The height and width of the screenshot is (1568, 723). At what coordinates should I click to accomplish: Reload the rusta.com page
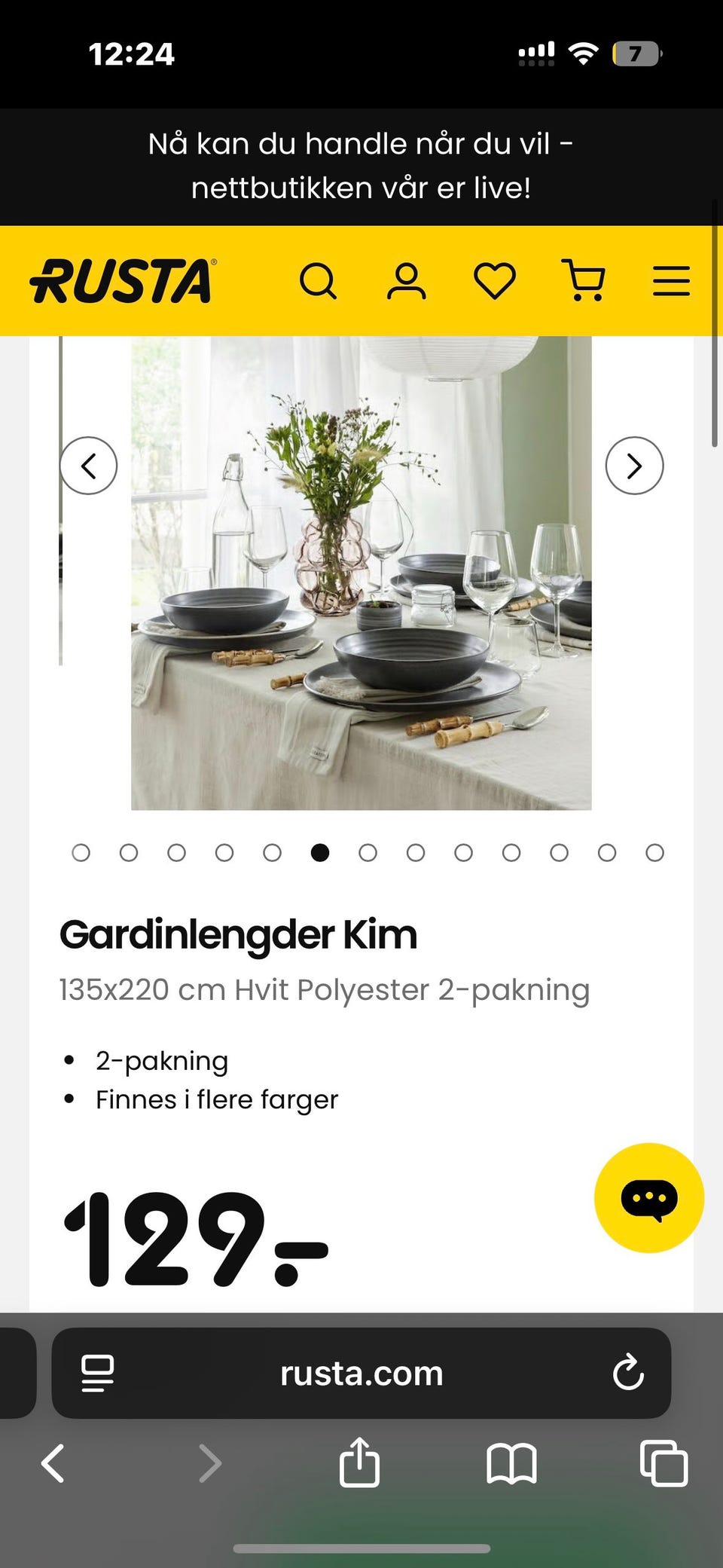(628, 1373)
